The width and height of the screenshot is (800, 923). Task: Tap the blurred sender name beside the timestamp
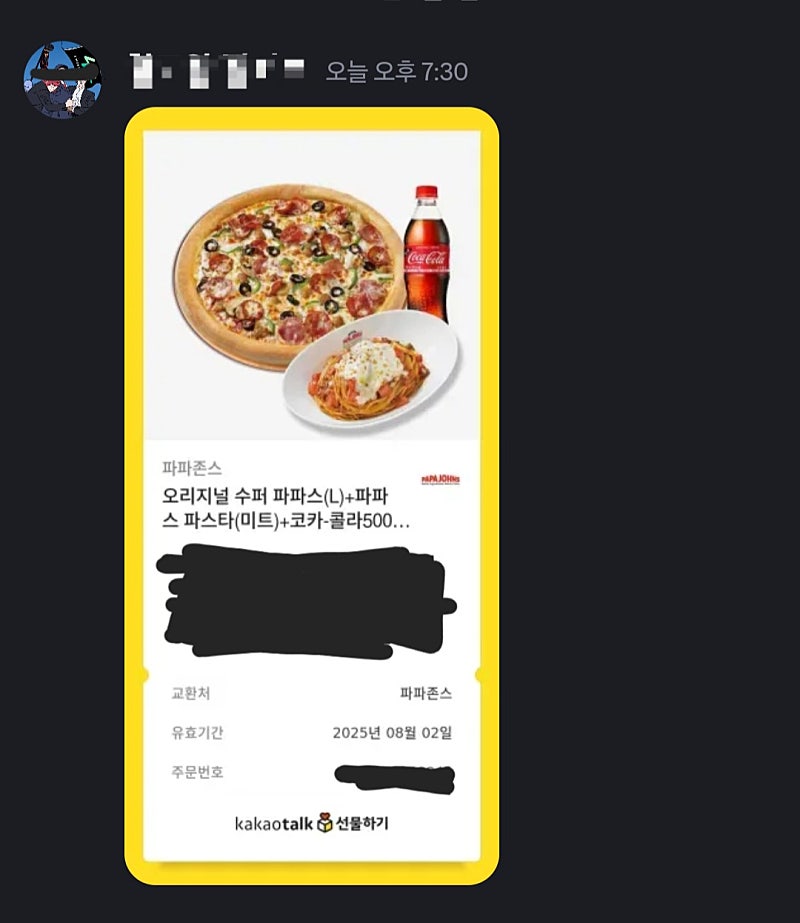(219, 70)
